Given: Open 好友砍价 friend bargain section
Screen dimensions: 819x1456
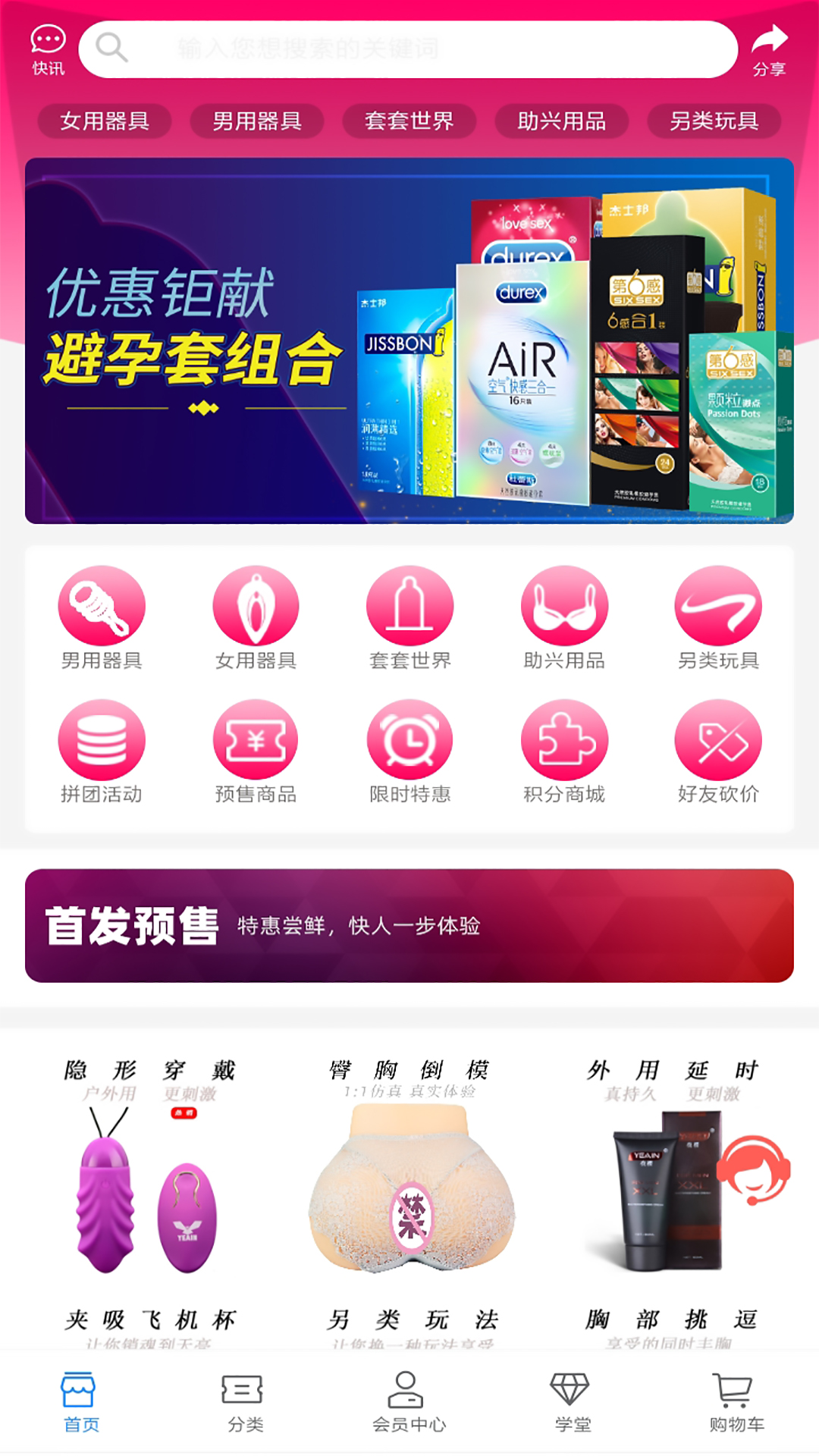Looking at the screenshot, I should 718,752.
